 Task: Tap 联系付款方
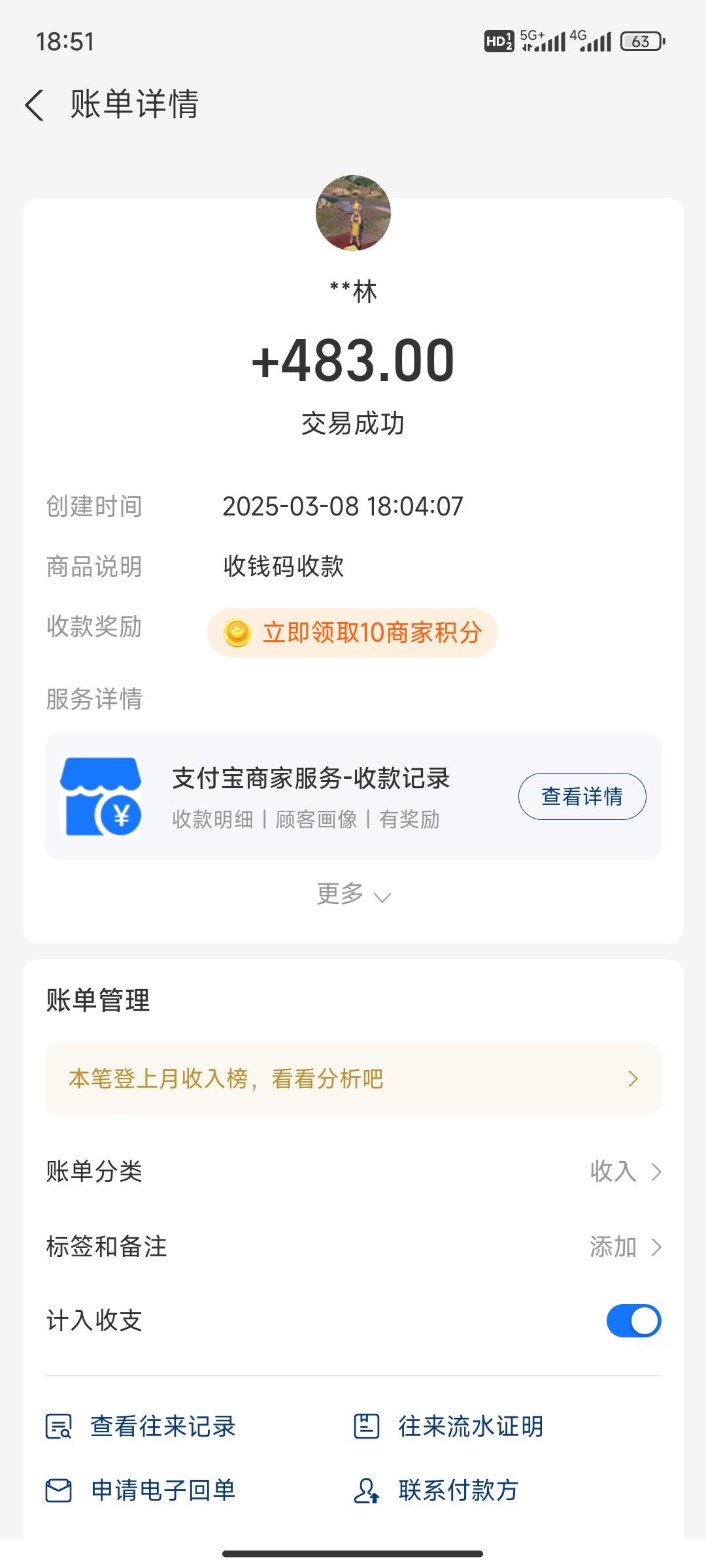[x=436, y=1490]
